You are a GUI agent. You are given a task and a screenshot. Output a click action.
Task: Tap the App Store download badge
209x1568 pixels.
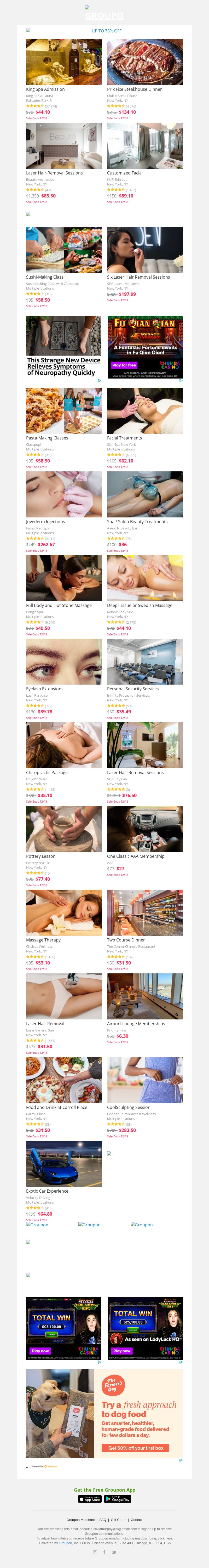tap(89, 1499)
